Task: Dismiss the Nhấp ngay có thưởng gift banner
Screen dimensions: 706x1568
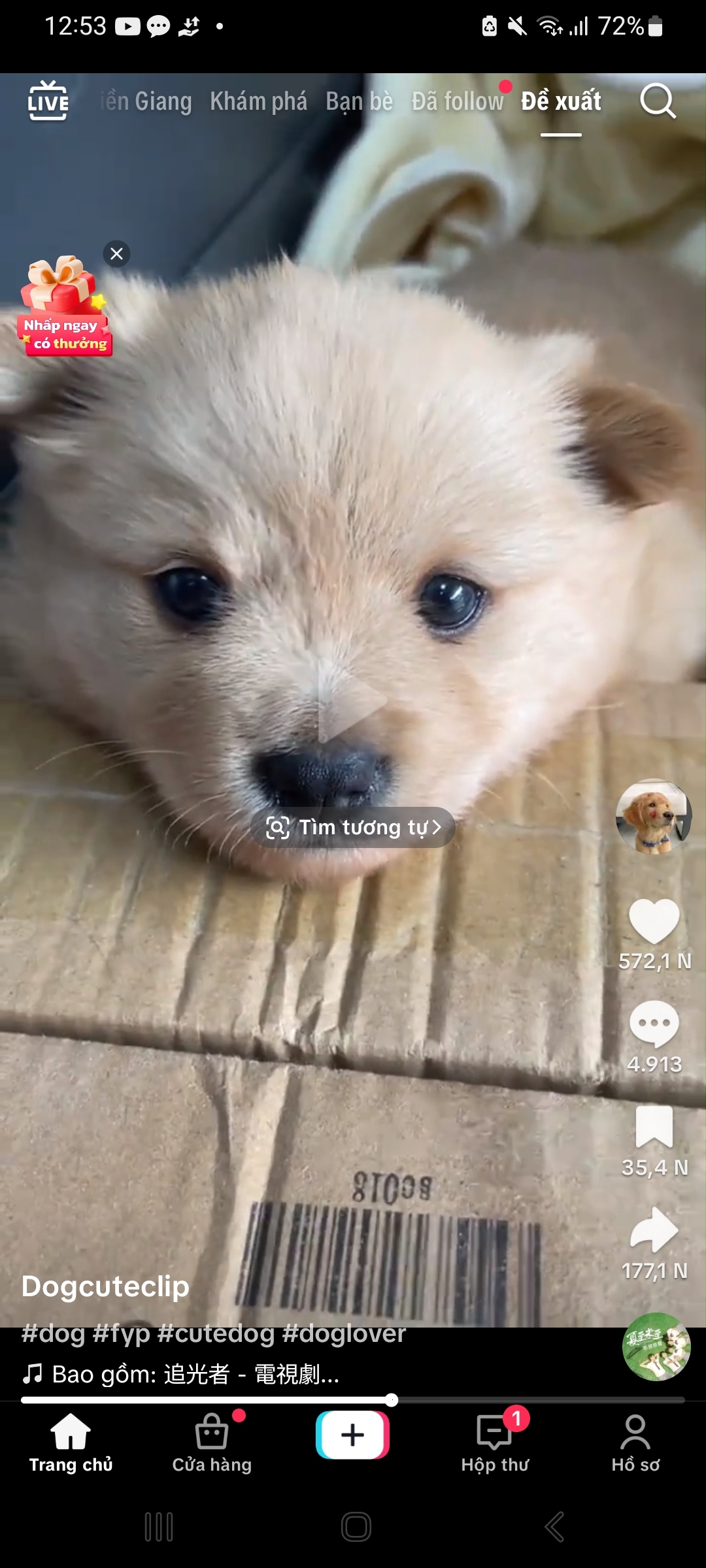Action: [117, 253]
